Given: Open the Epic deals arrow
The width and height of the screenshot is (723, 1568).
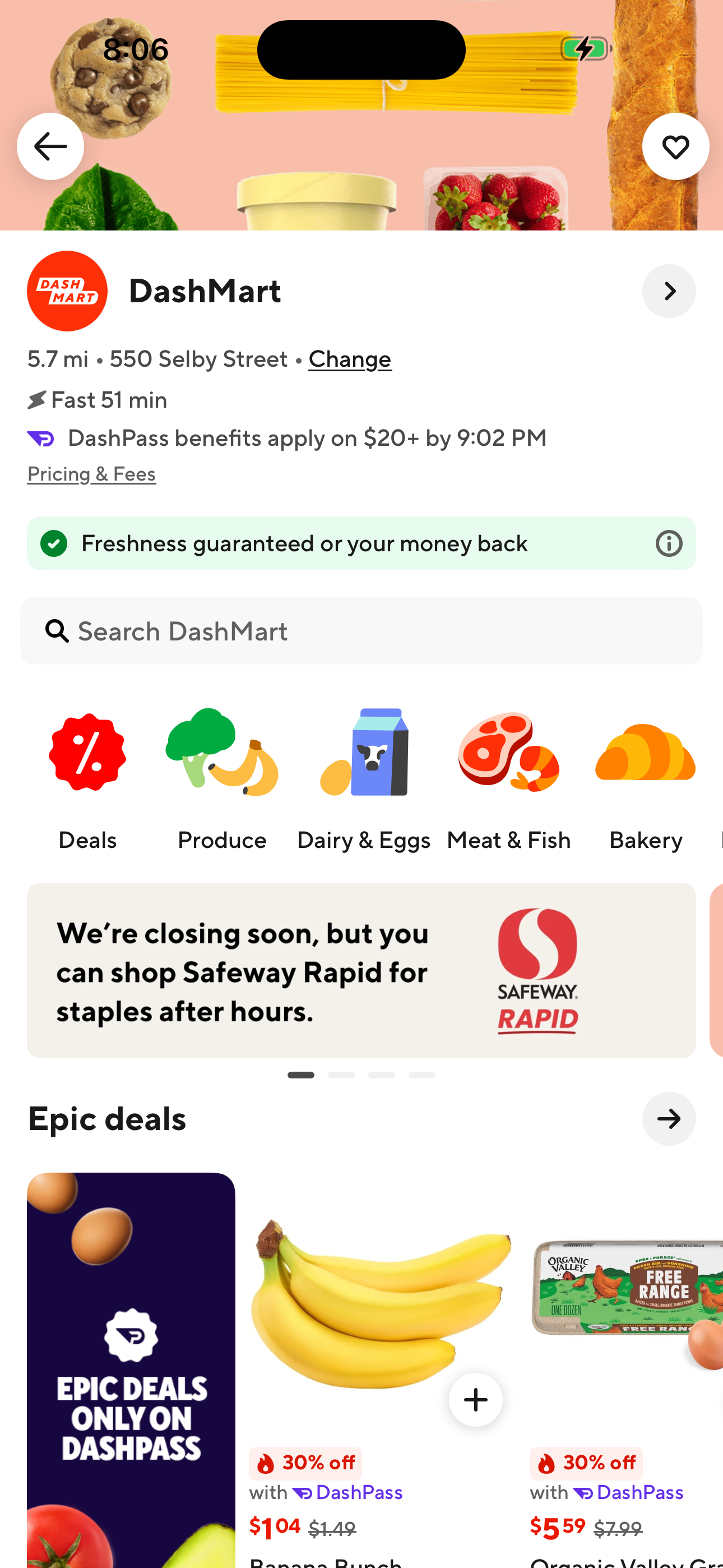Looking at the screenshot, I should (669, 1119).
